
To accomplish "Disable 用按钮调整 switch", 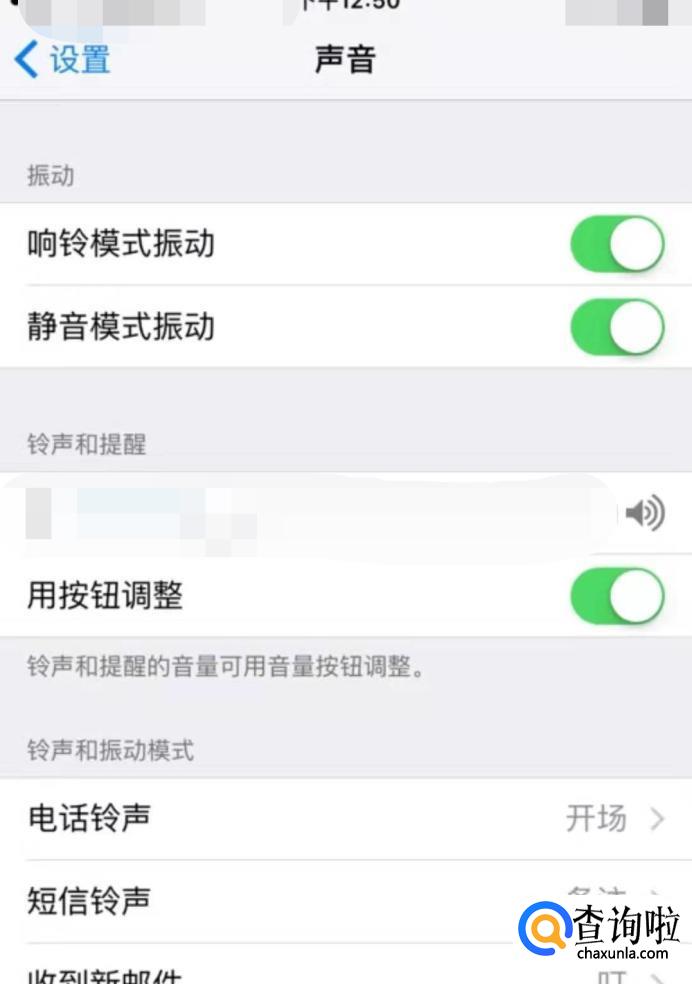I will coord(617,596).
